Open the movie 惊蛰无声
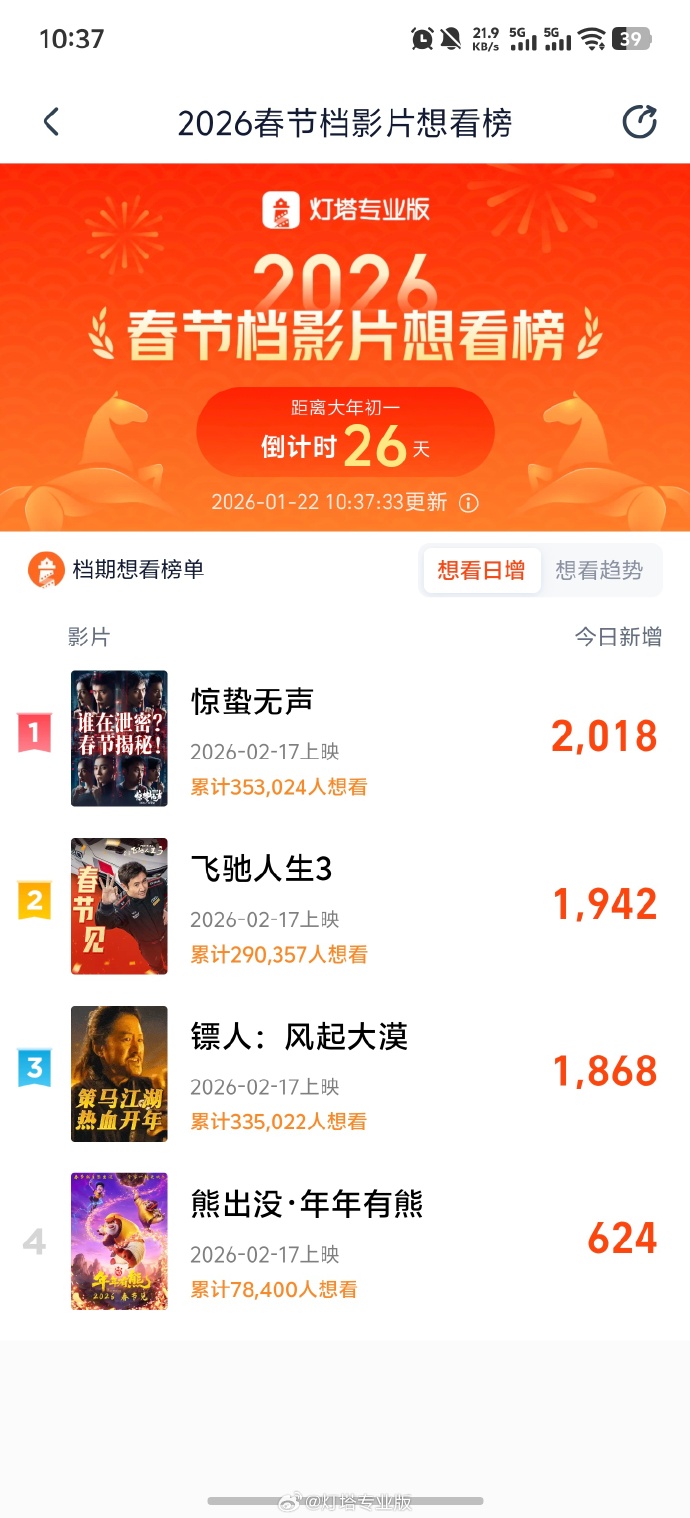Screen dimensions: 690x1518 (252, 702)
